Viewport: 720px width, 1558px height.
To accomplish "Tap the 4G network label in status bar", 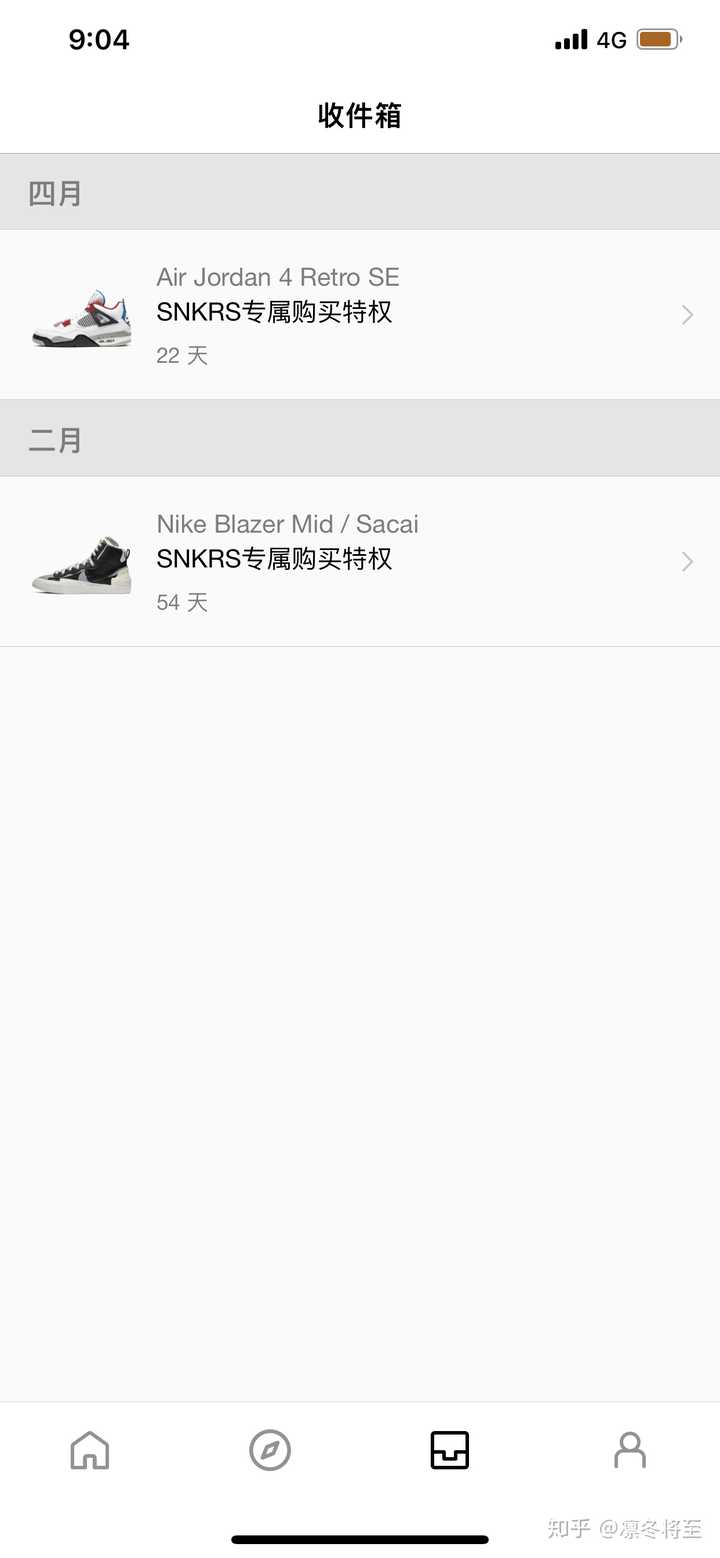I will tap(613, 40).
